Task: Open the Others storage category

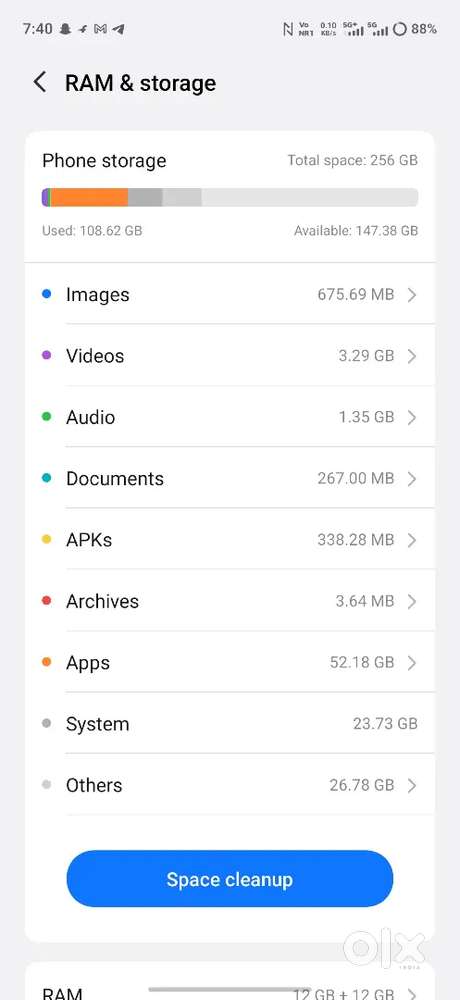Action: coord(230,785)
